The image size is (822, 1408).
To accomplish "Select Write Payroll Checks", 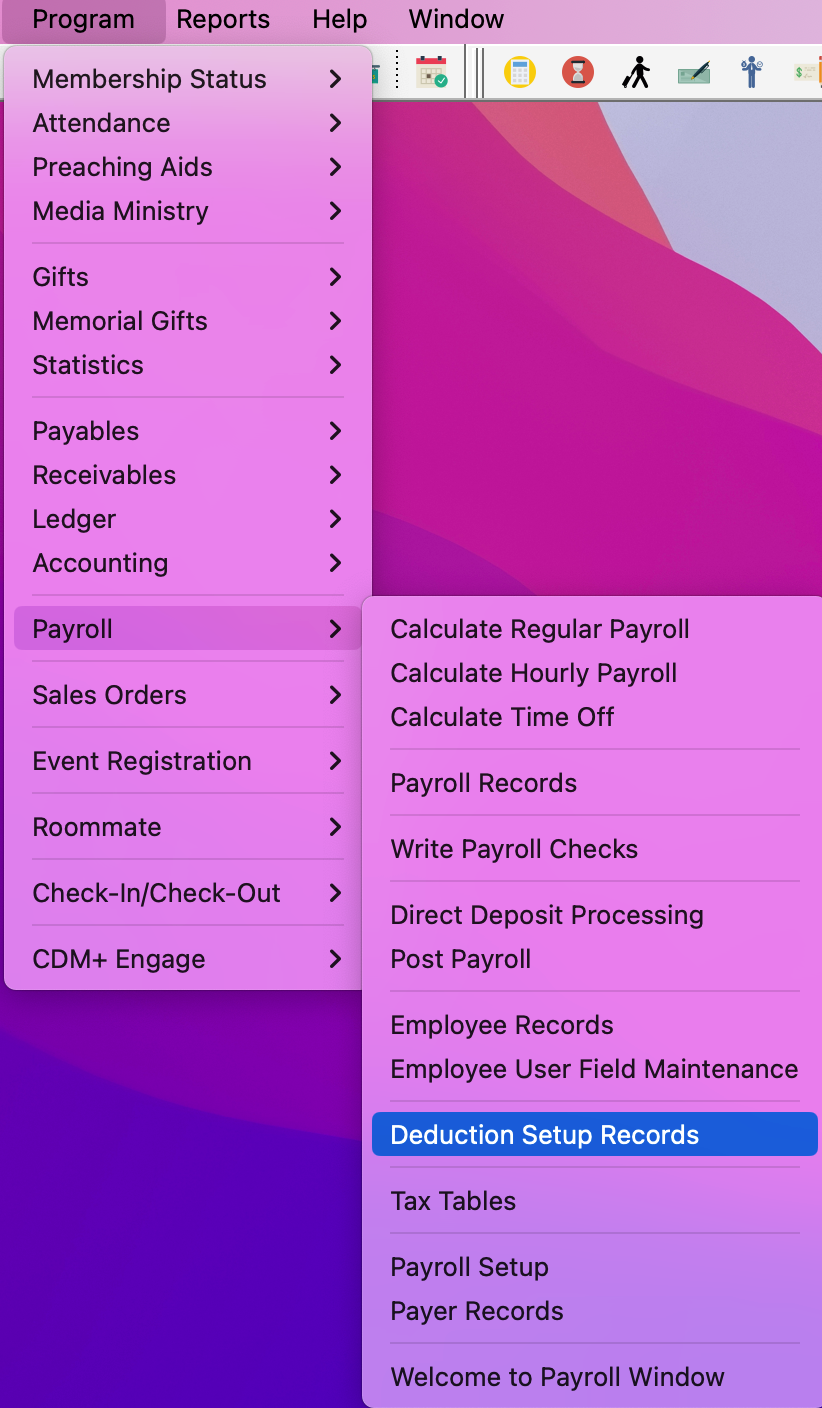I will tap(514, 849).
